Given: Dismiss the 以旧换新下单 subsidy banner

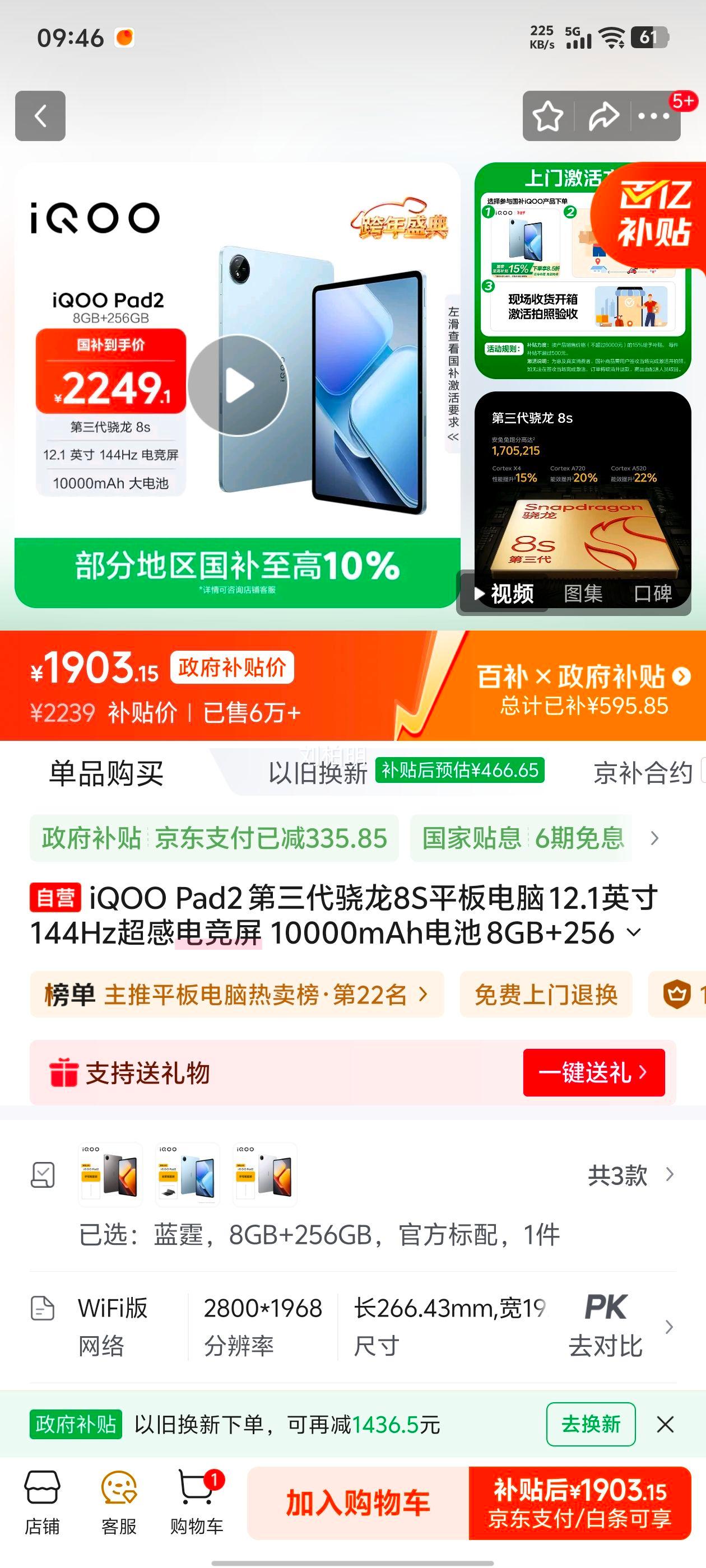Looking at the screenshot, I should point(665,1425).
